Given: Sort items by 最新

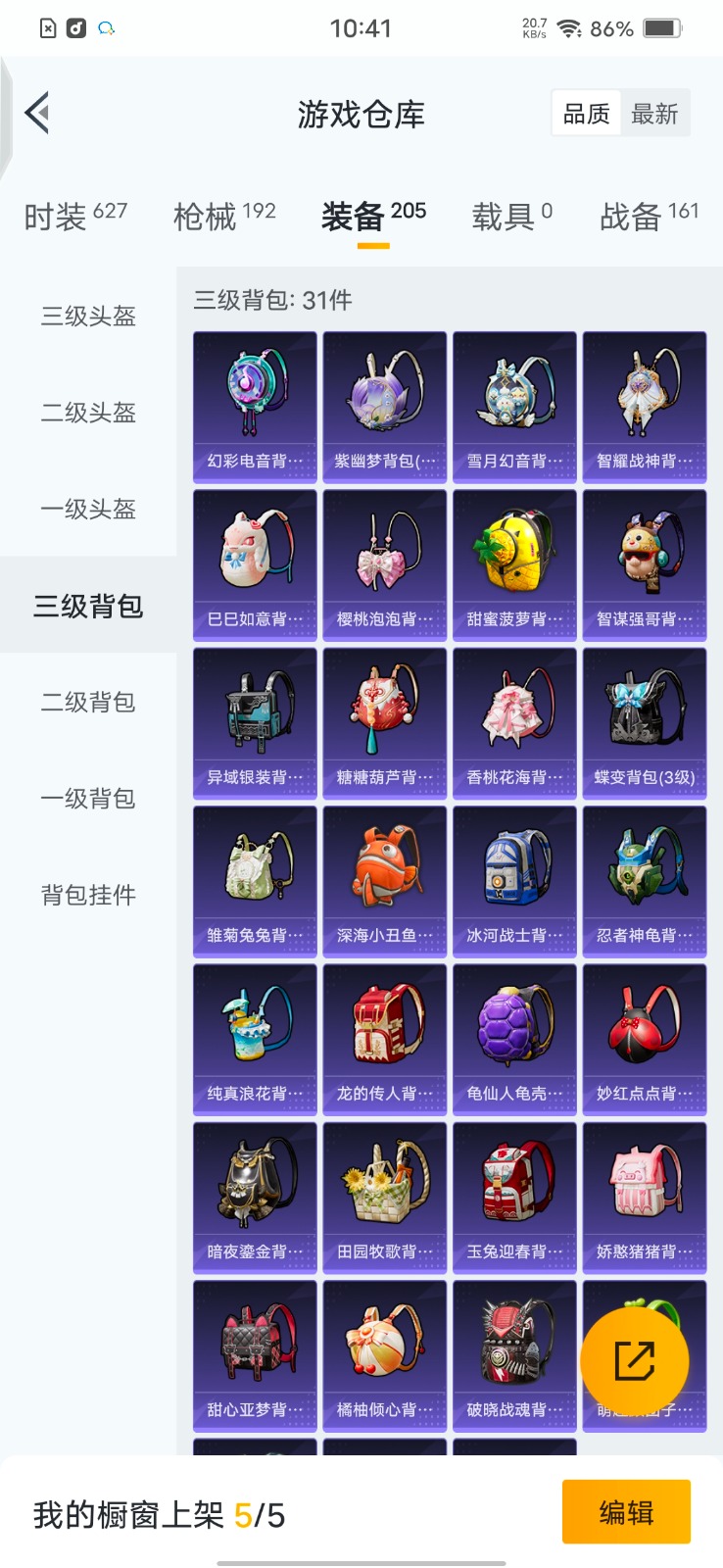Looking at the screenshot, I should [654, 115].
